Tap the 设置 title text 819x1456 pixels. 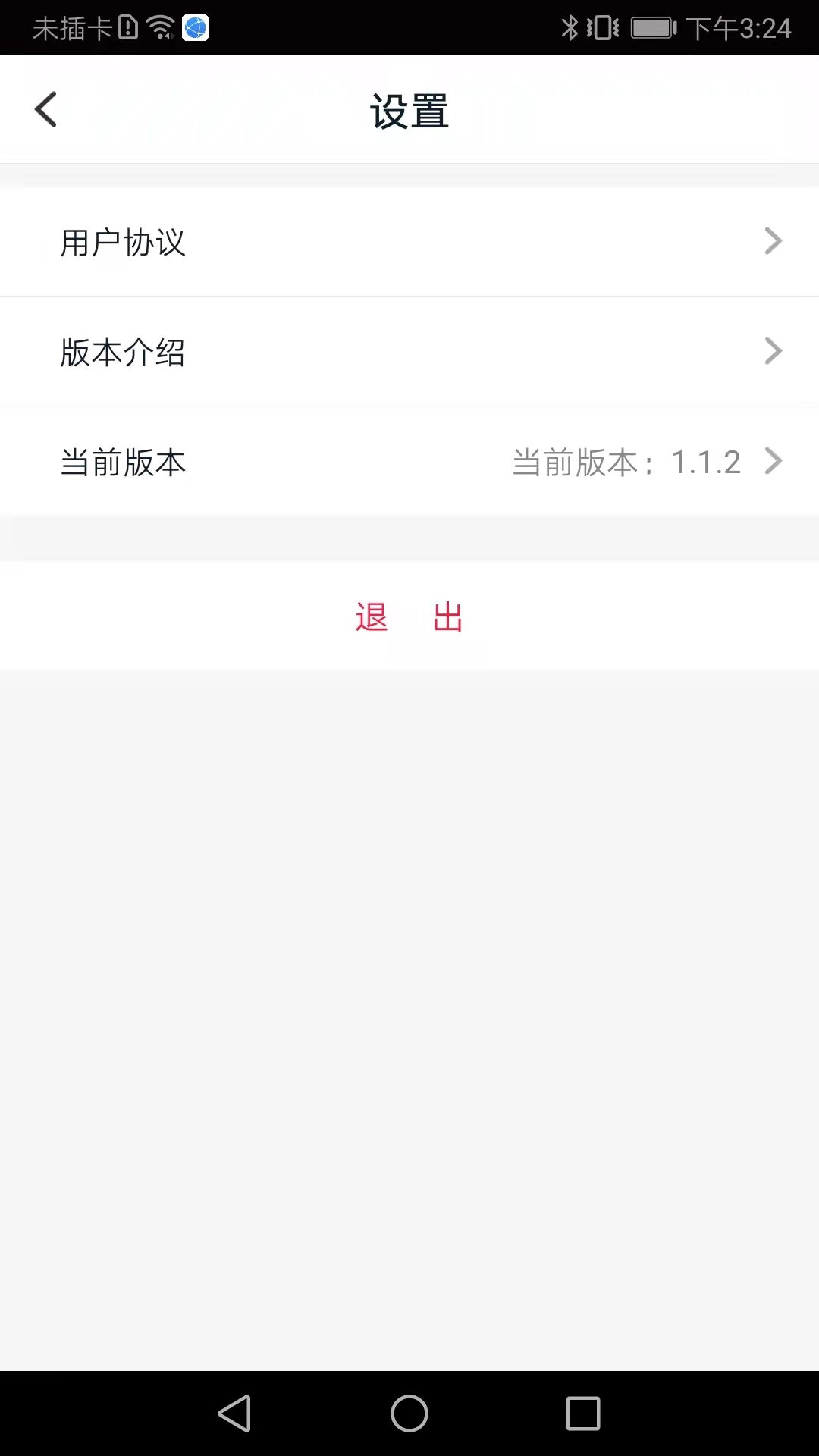(x=409, y=109)
